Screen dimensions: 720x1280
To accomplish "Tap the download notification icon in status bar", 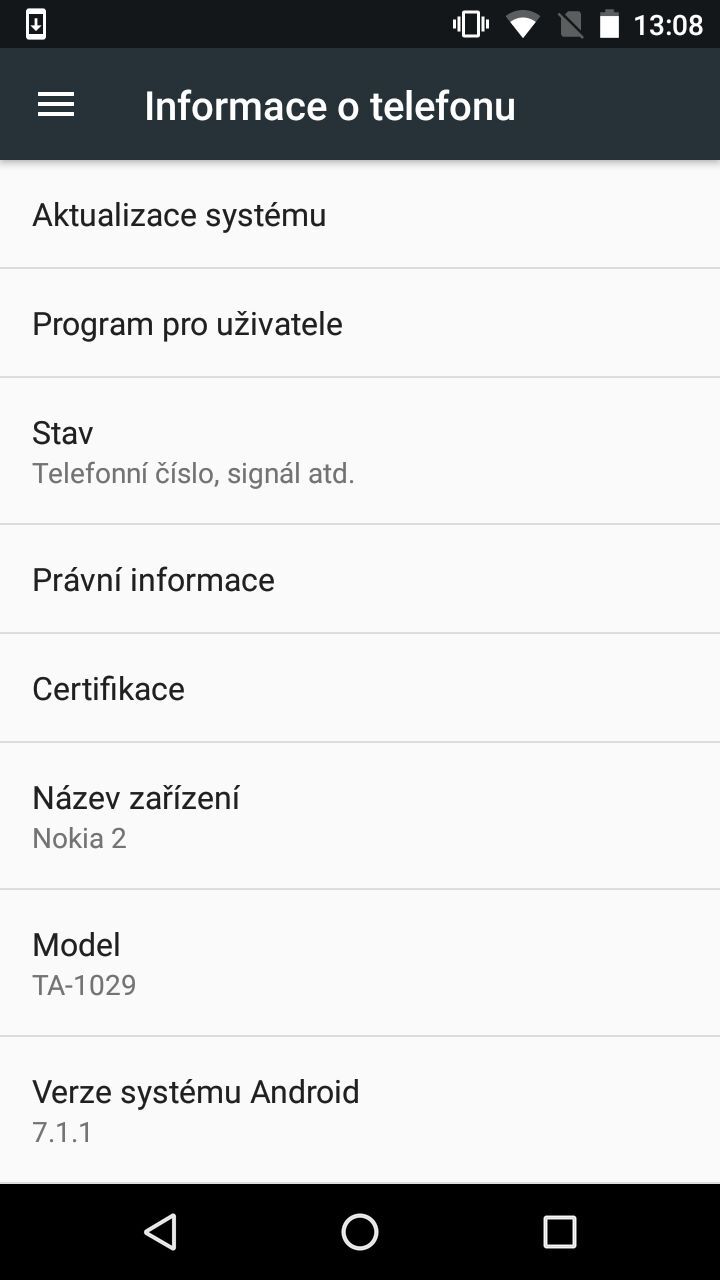I will click(35, 22).
